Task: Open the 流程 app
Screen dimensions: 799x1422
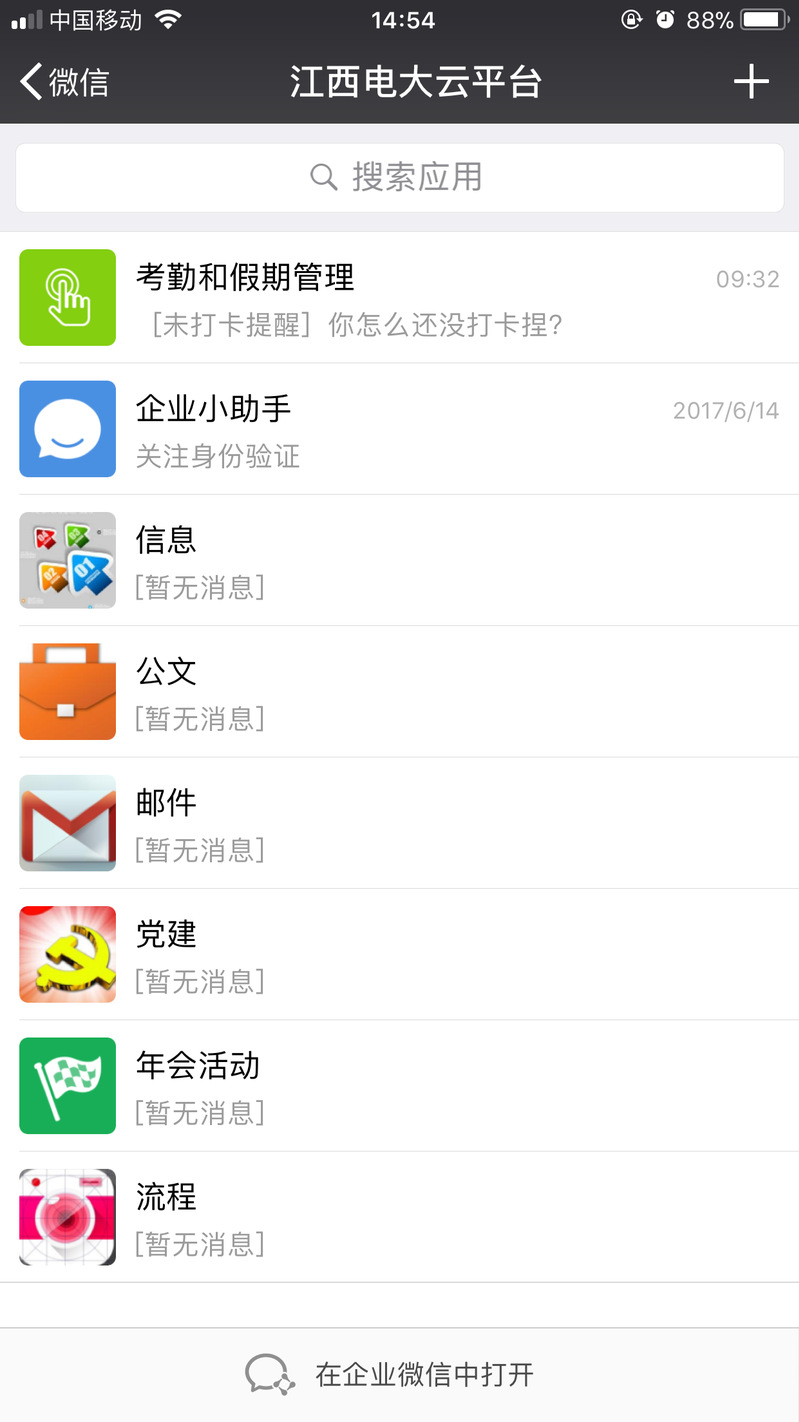Action: (x=399, y=1217)
